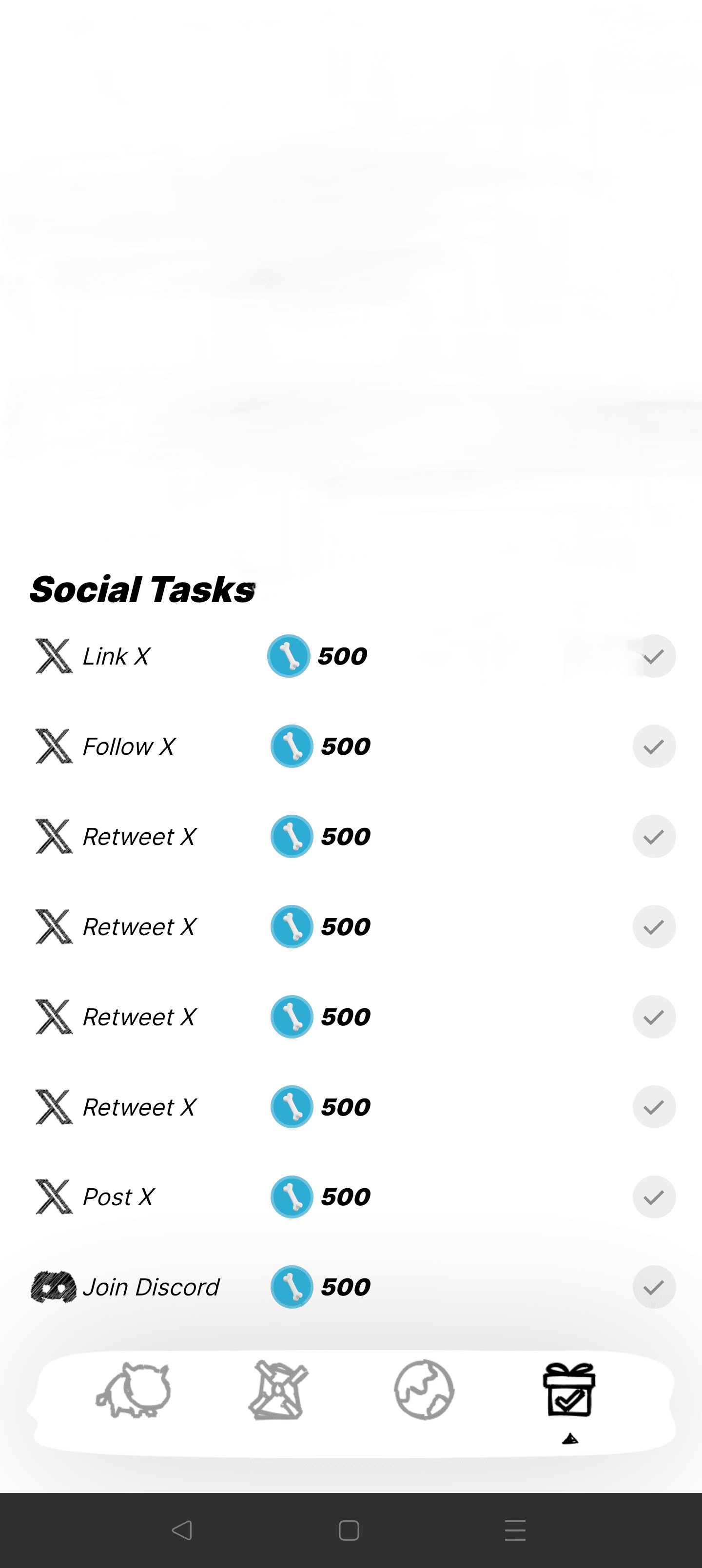The height and width of the screenshot is (1568, 702).
Task: Open the Follow X task
Action: pyautogui.click(x=129, y=746)
